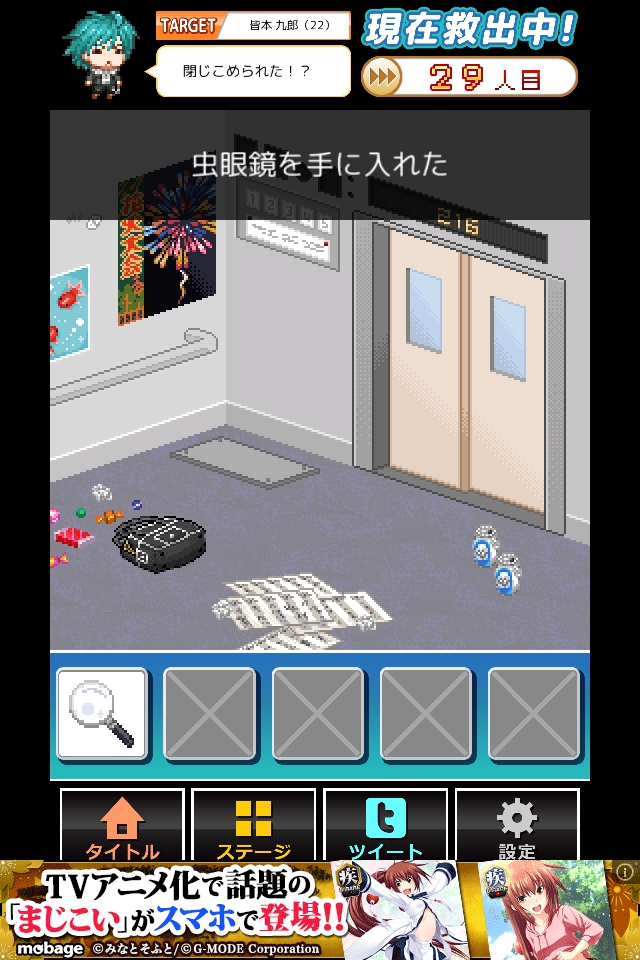
Task: Inspect the black bag on the floor
Action: 158,543
